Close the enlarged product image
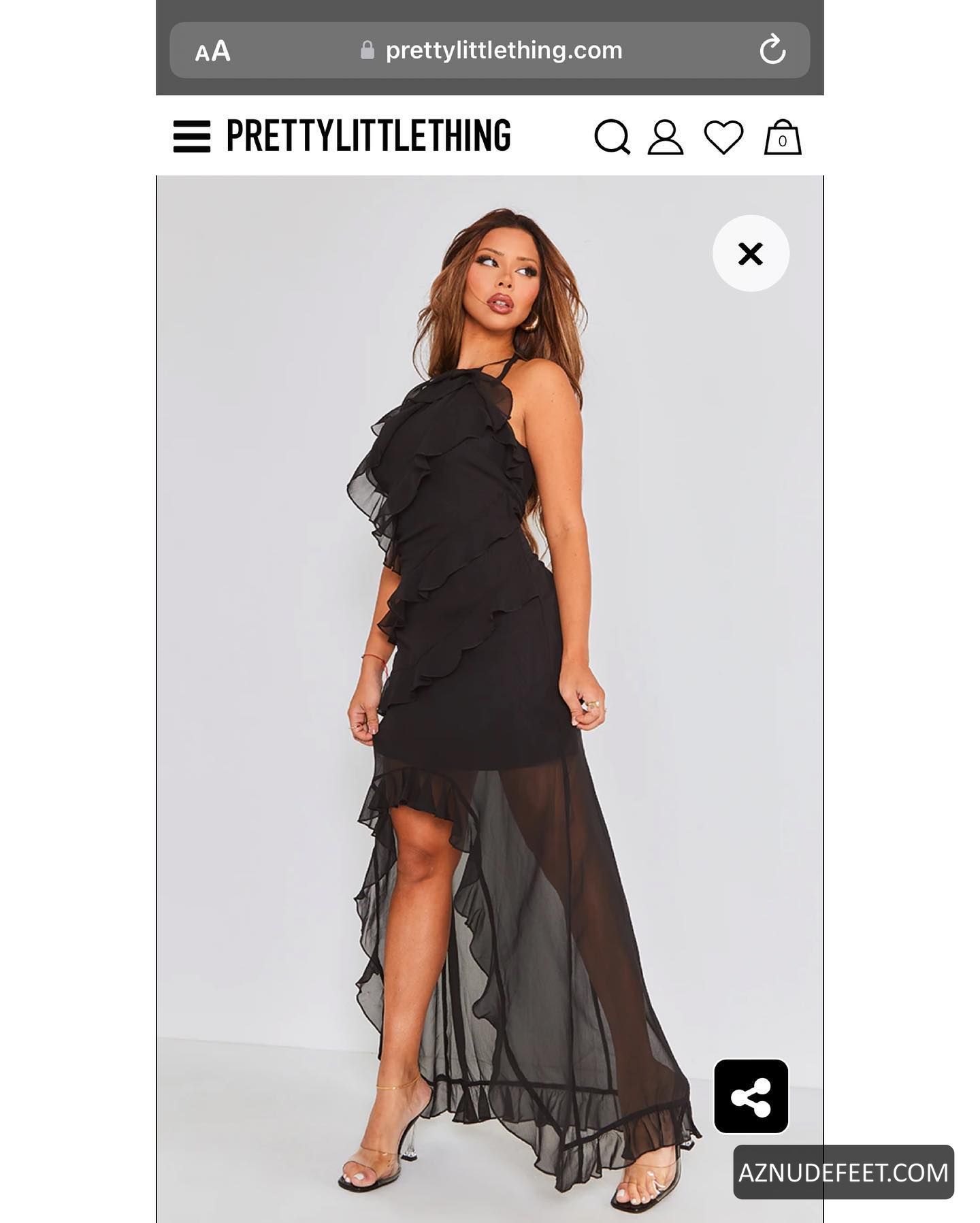Viewport: 980px width, 1223px height. [751, 253]
